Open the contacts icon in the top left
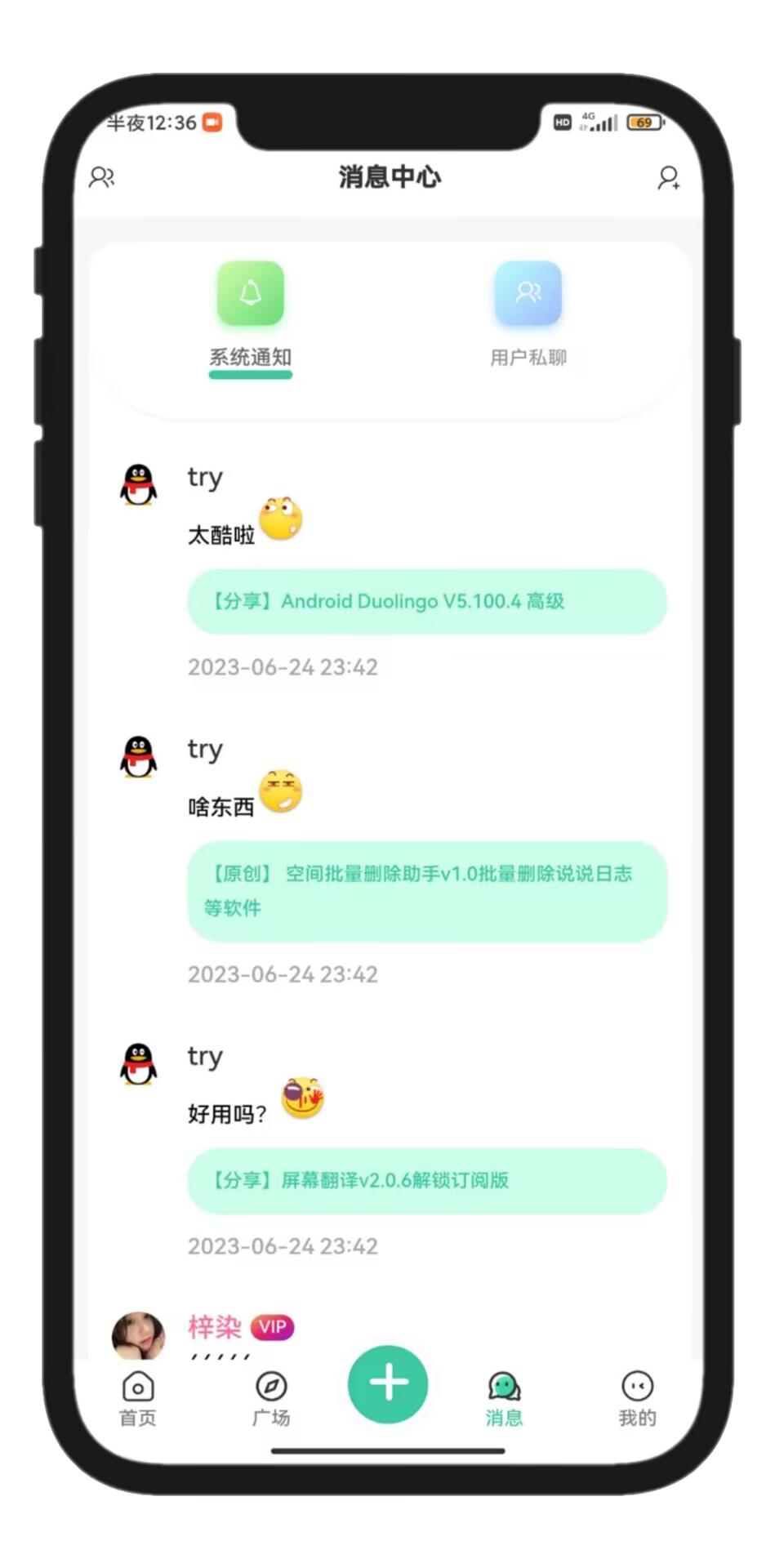The image size is (775, 1568). click(x=102, y=177)
